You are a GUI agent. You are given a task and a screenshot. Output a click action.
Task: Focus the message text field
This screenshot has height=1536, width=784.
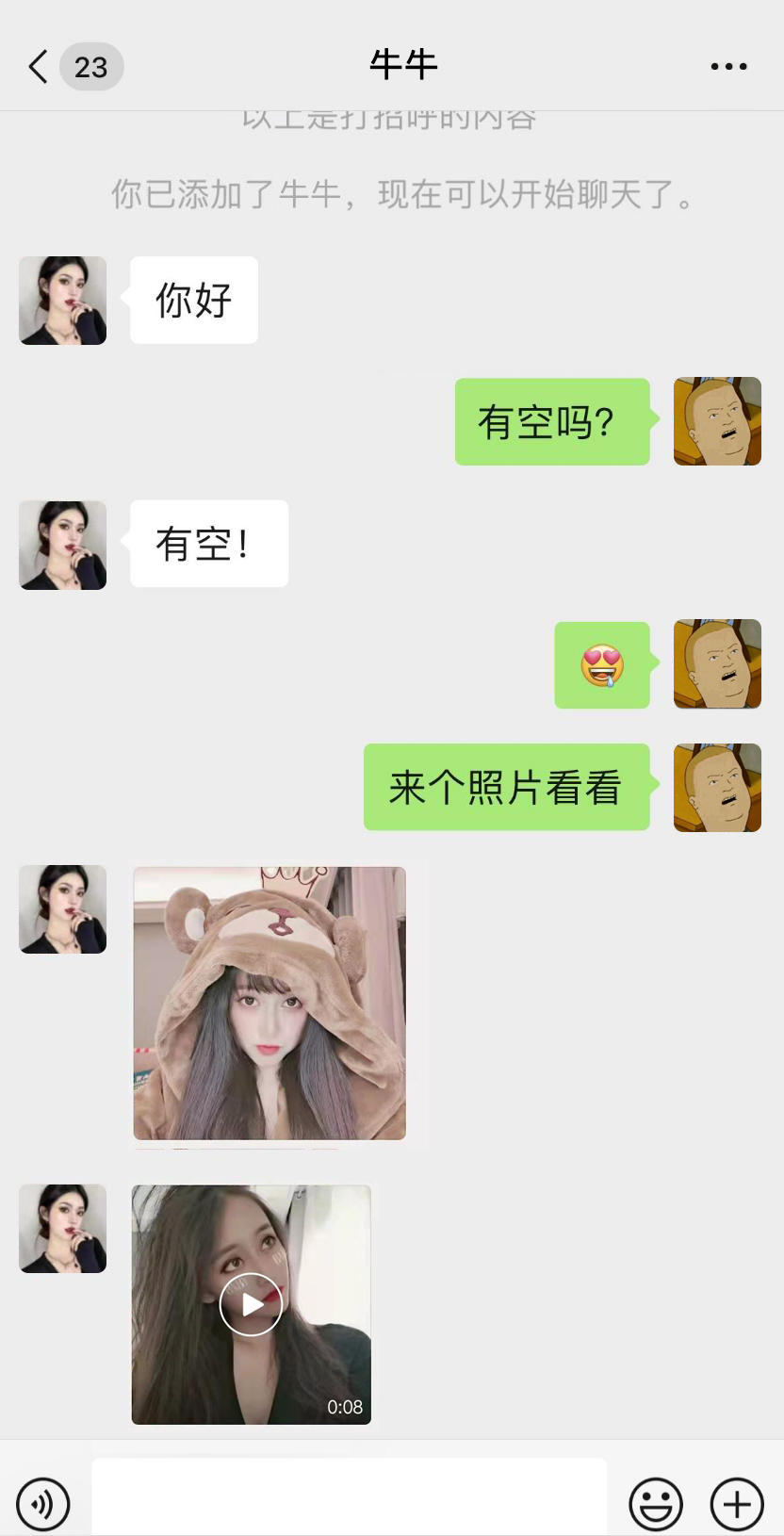coord(349,1496)
